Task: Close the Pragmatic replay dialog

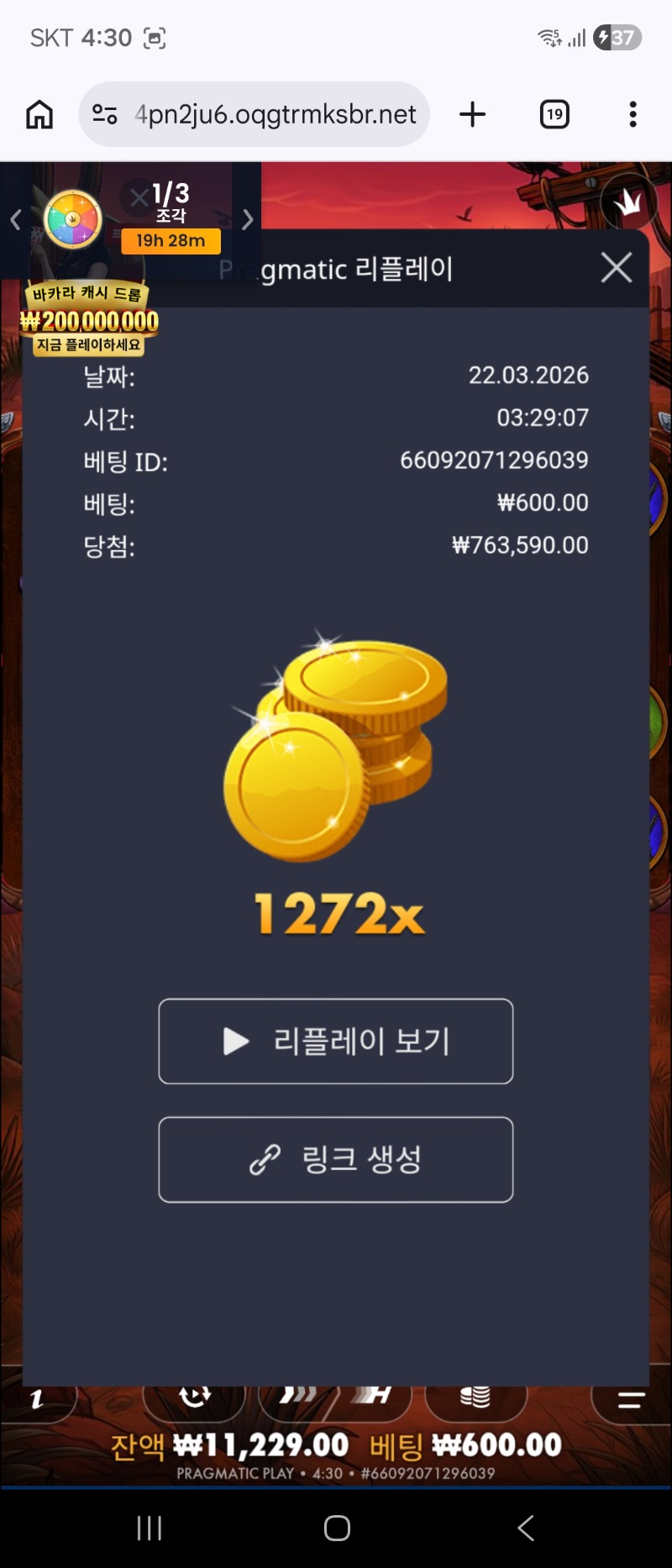Action: click(x=617, y=268)
